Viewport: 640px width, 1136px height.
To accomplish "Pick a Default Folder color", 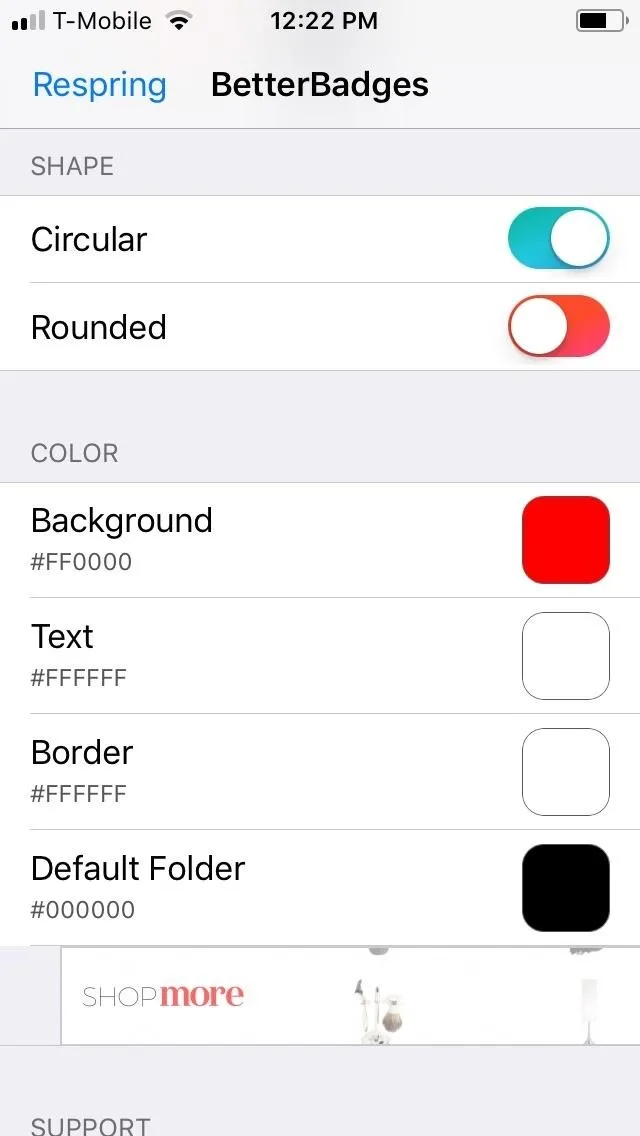I will pos(565,888).
